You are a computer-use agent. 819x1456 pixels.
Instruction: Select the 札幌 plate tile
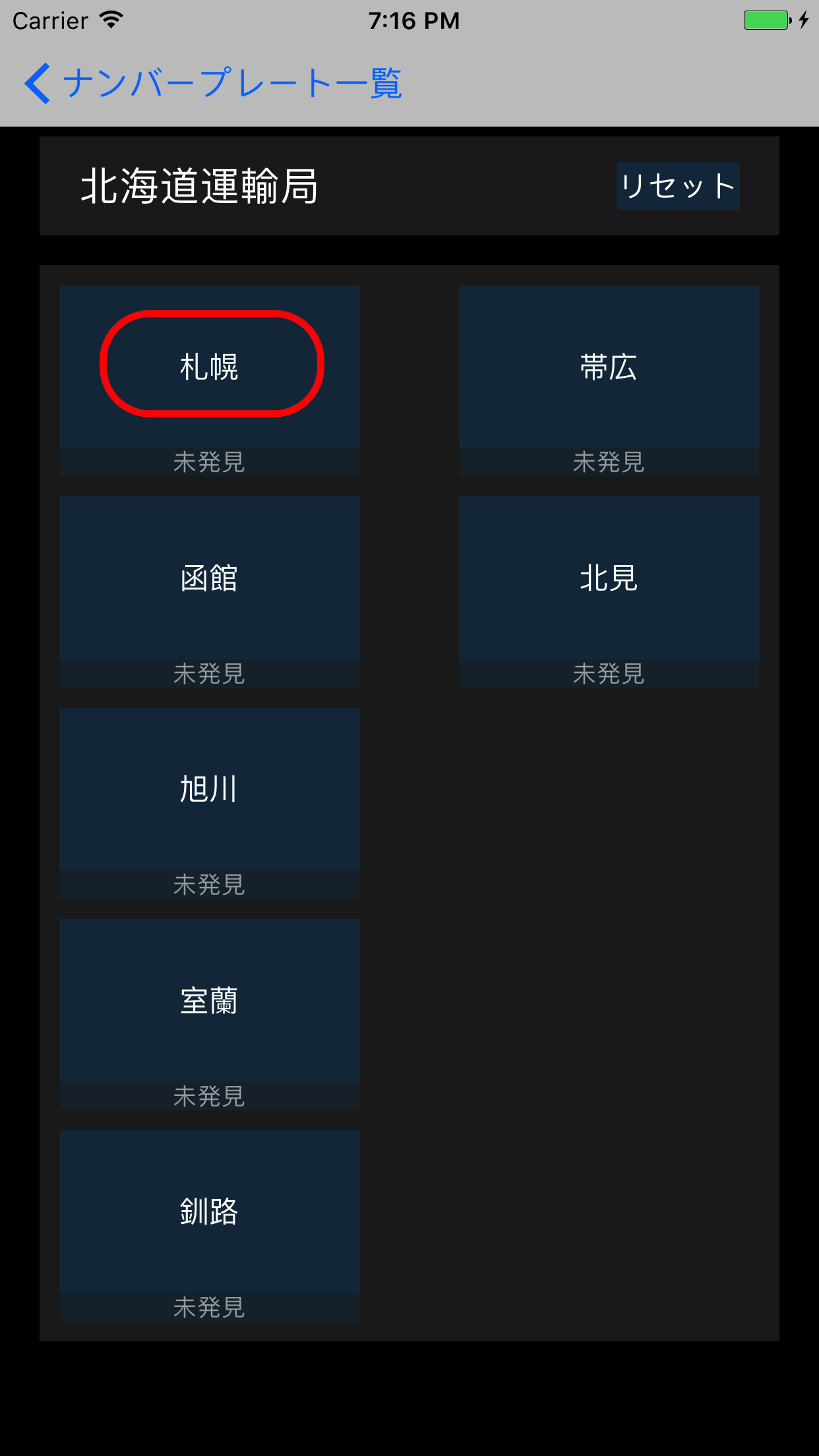coord(210,367)
